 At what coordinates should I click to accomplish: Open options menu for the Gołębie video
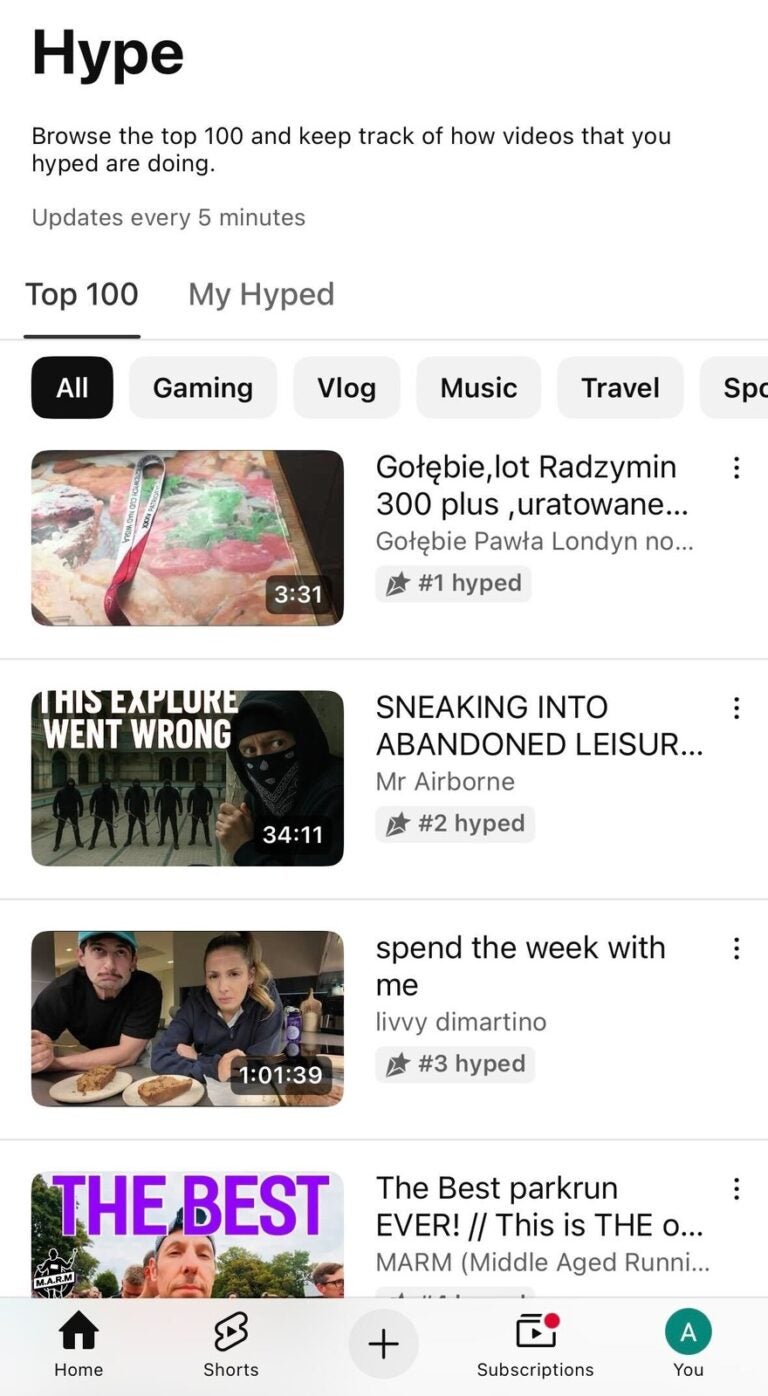coord(736,467)
